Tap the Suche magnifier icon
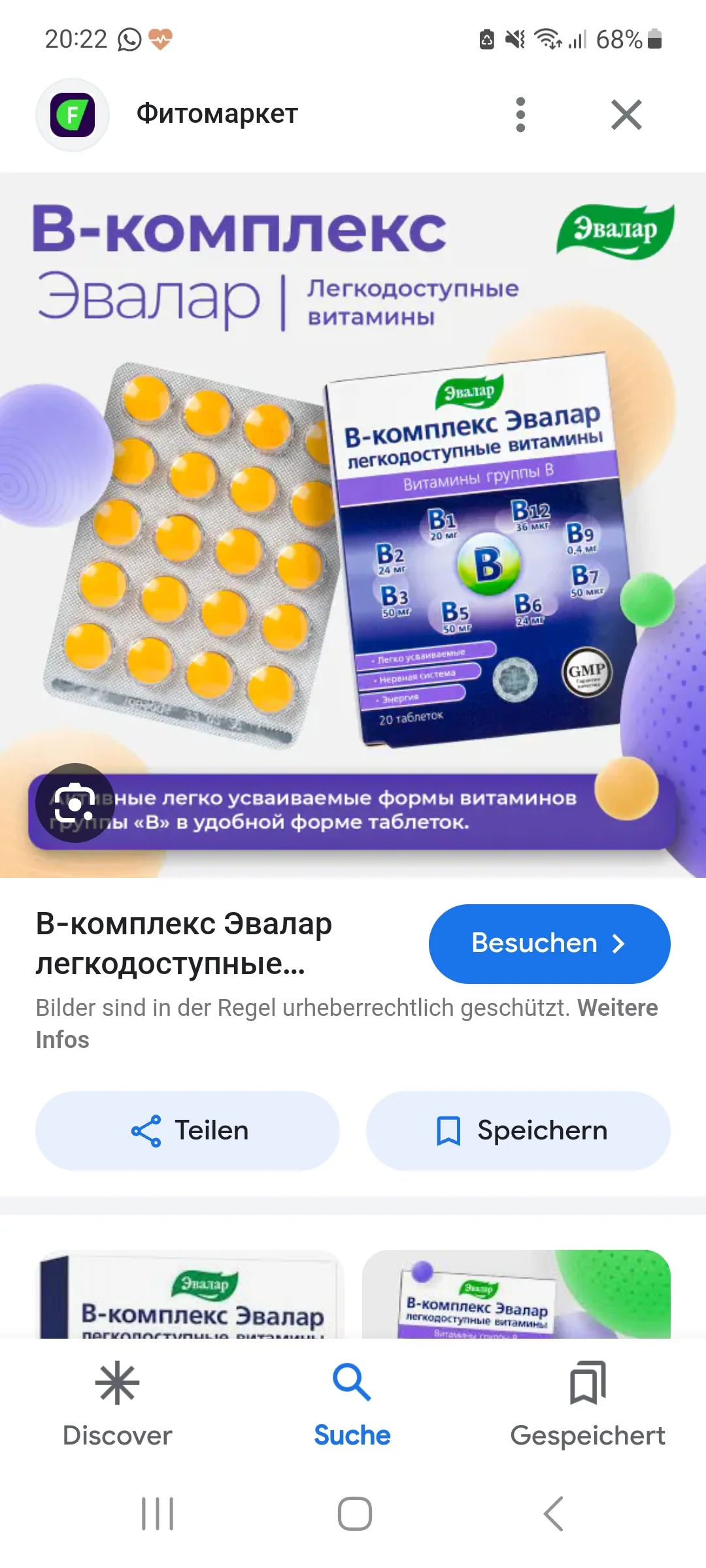 352,1384
